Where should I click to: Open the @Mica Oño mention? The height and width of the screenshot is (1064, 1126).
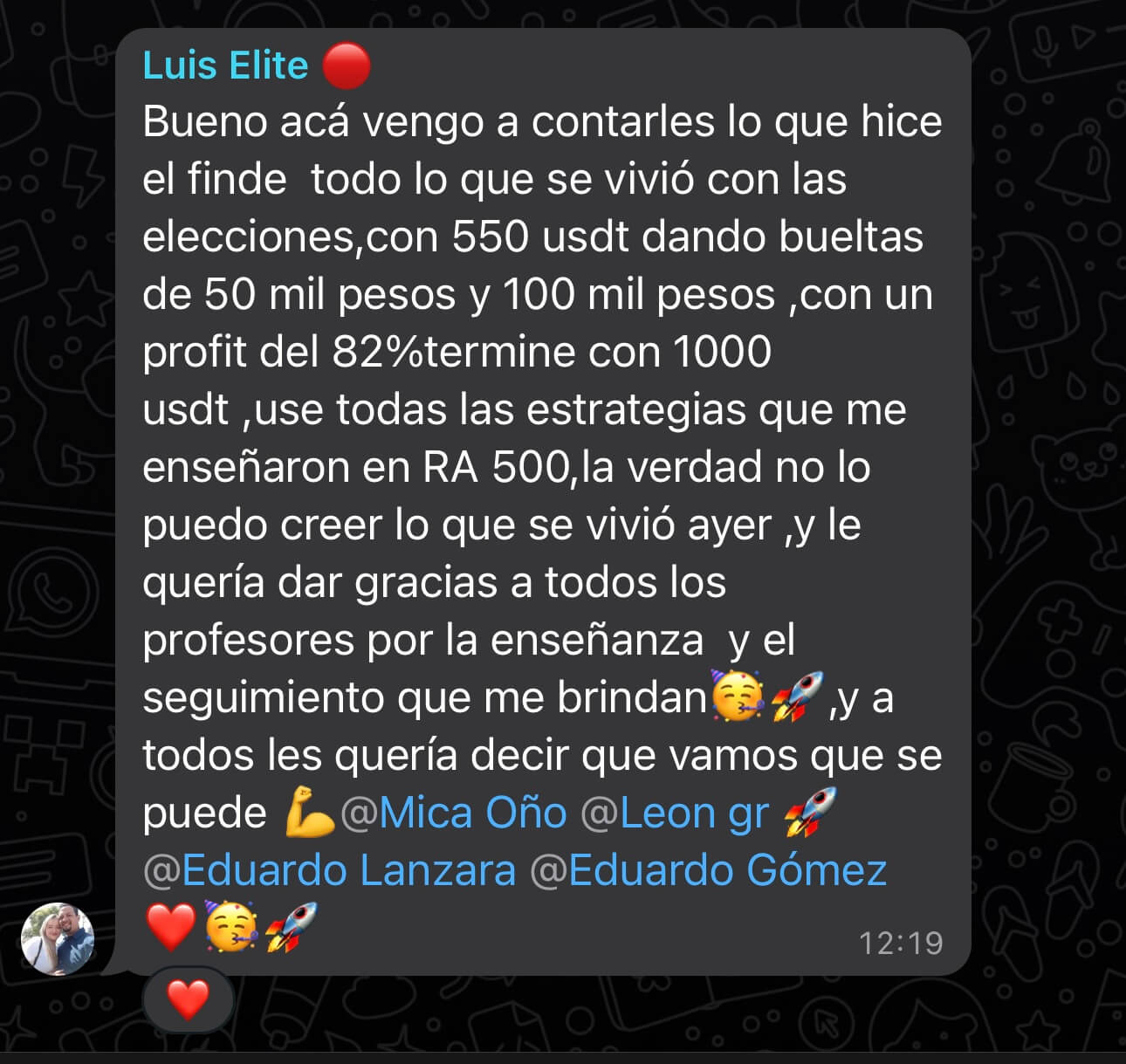454,813
